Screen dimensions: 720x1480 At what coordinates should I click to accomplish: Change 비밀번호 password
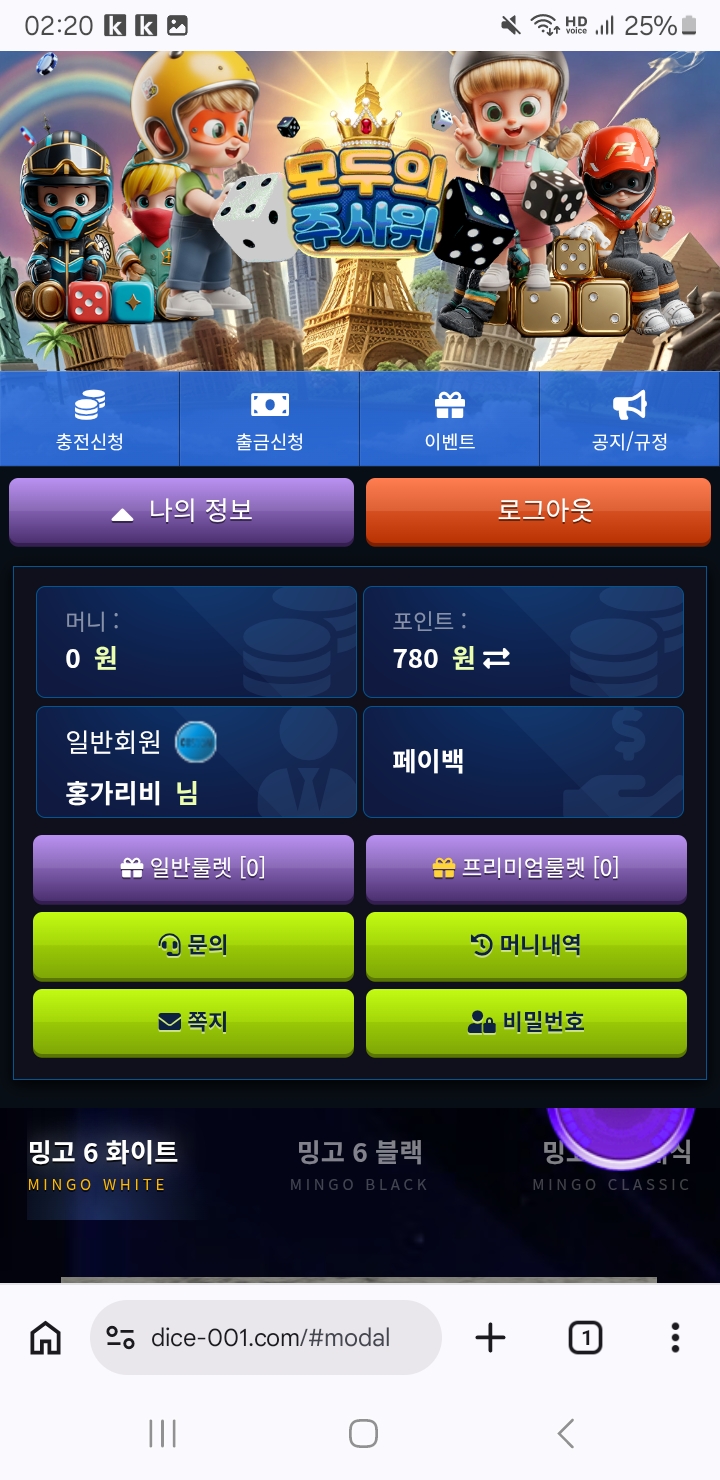526,1022
